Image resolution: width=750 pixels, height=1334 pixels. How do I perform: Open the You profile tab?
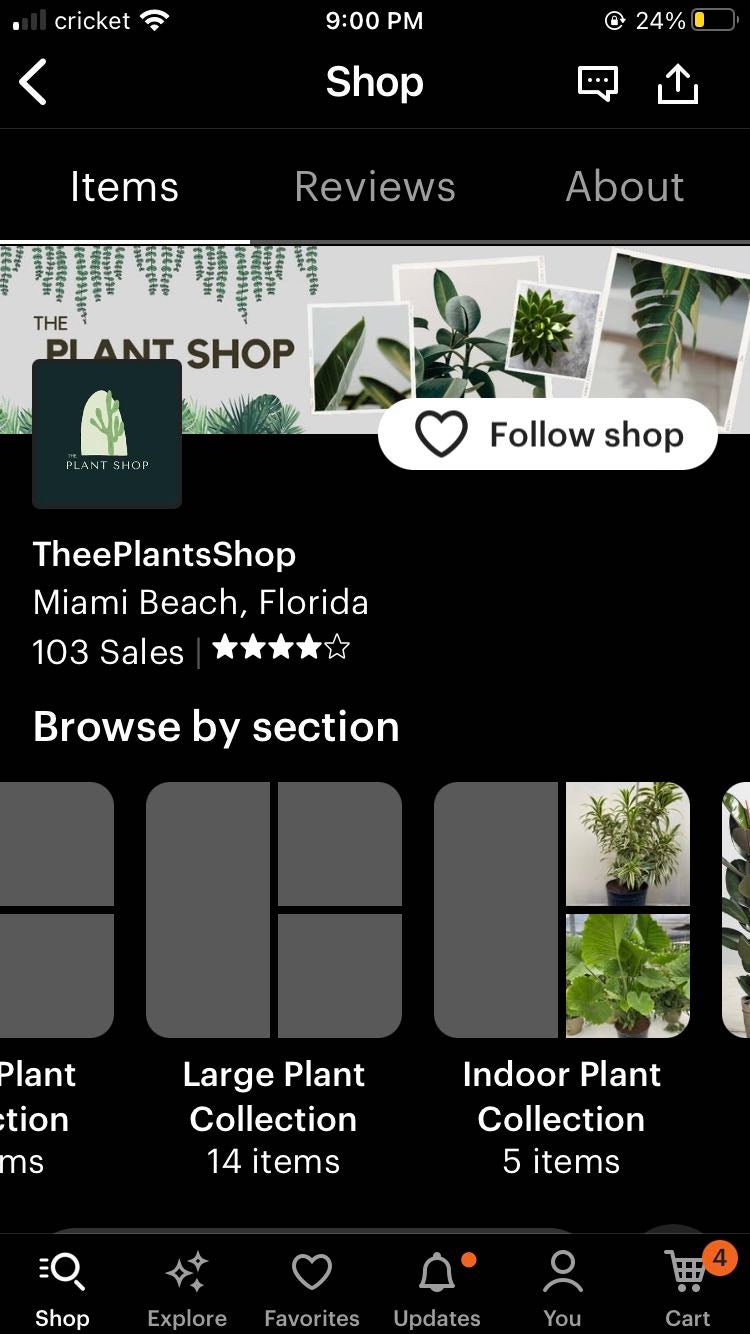pyautogui.click(x=562, y=1288)
